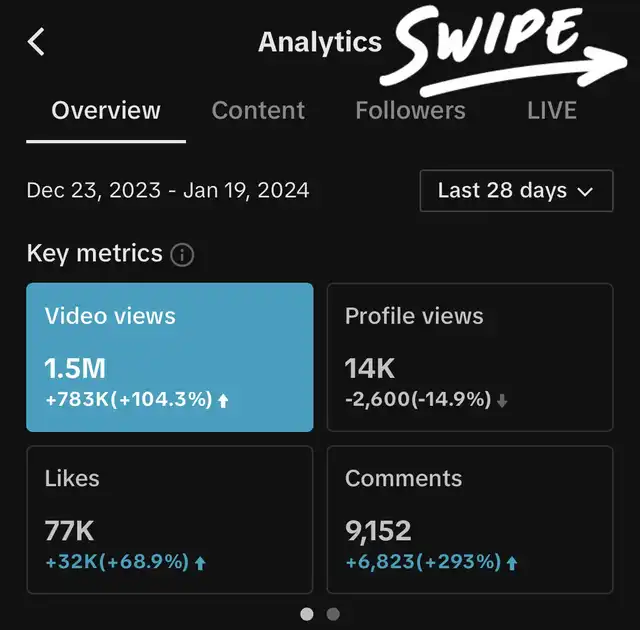Switch to the Content tab
640x630 pixels.
click(x=258, y=110)
